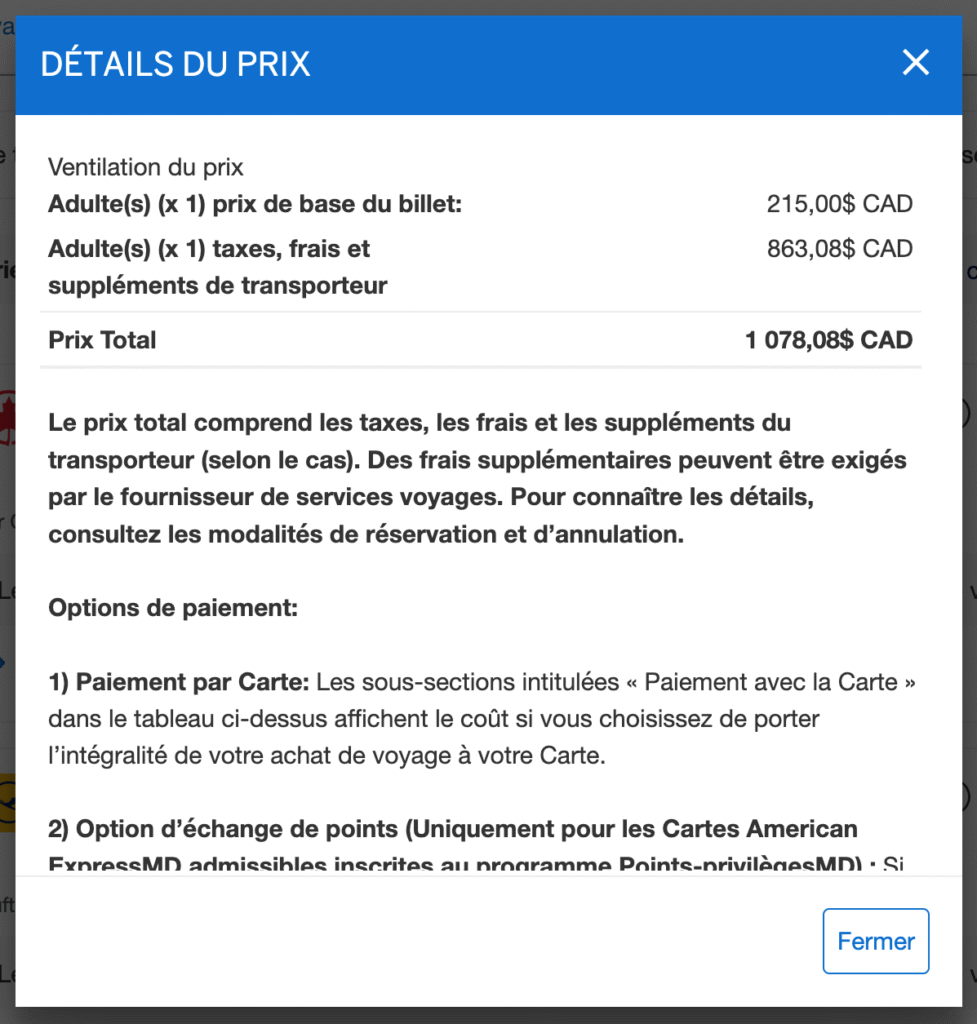This screenshot has width=977, height=1024.
Task: Click the 863,08$ CAD taxes amount
Action: click(839, 248)
